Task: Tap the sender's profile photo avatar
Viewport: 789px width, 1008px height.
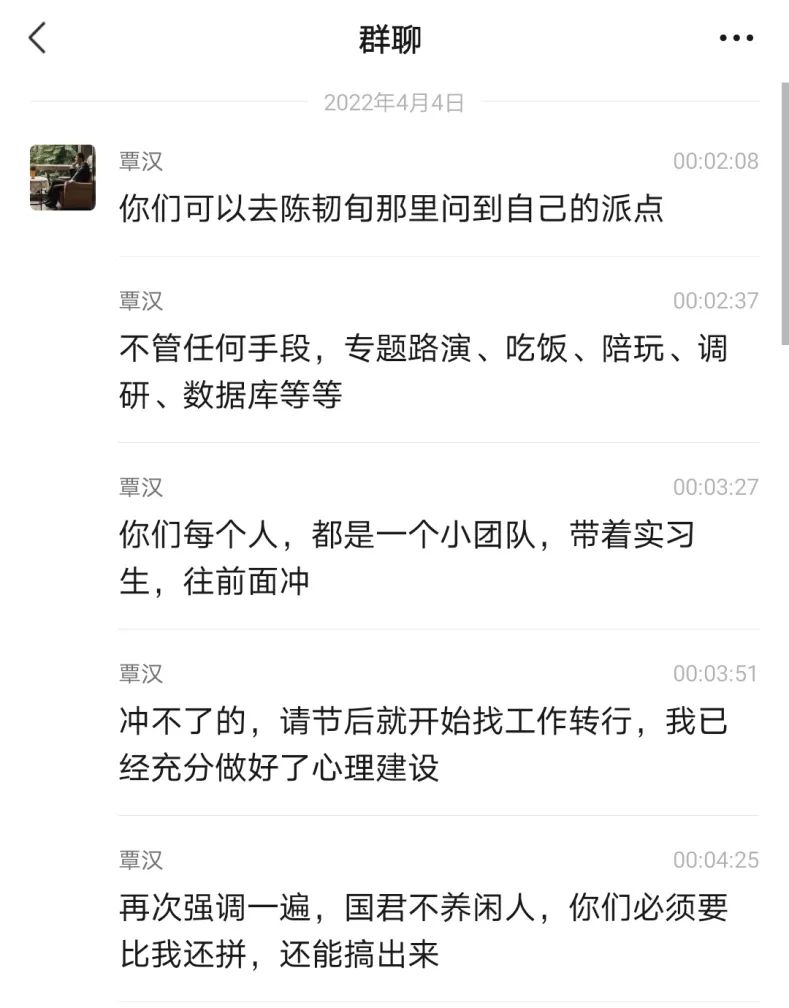Action: (62, 177)
